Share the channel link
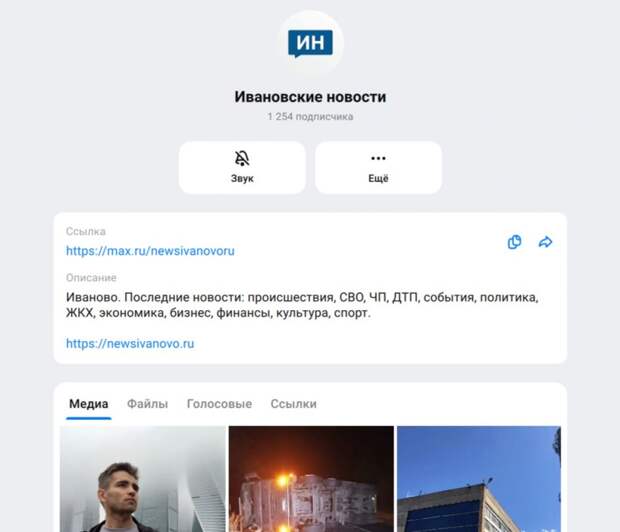This screenshot has width=620, height=532. click(545, 242)
